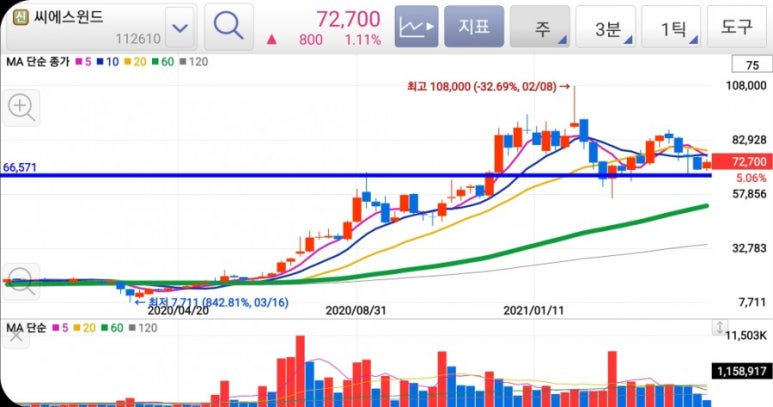Open the stock selector dropdown arrow

[x=180, y=28]
